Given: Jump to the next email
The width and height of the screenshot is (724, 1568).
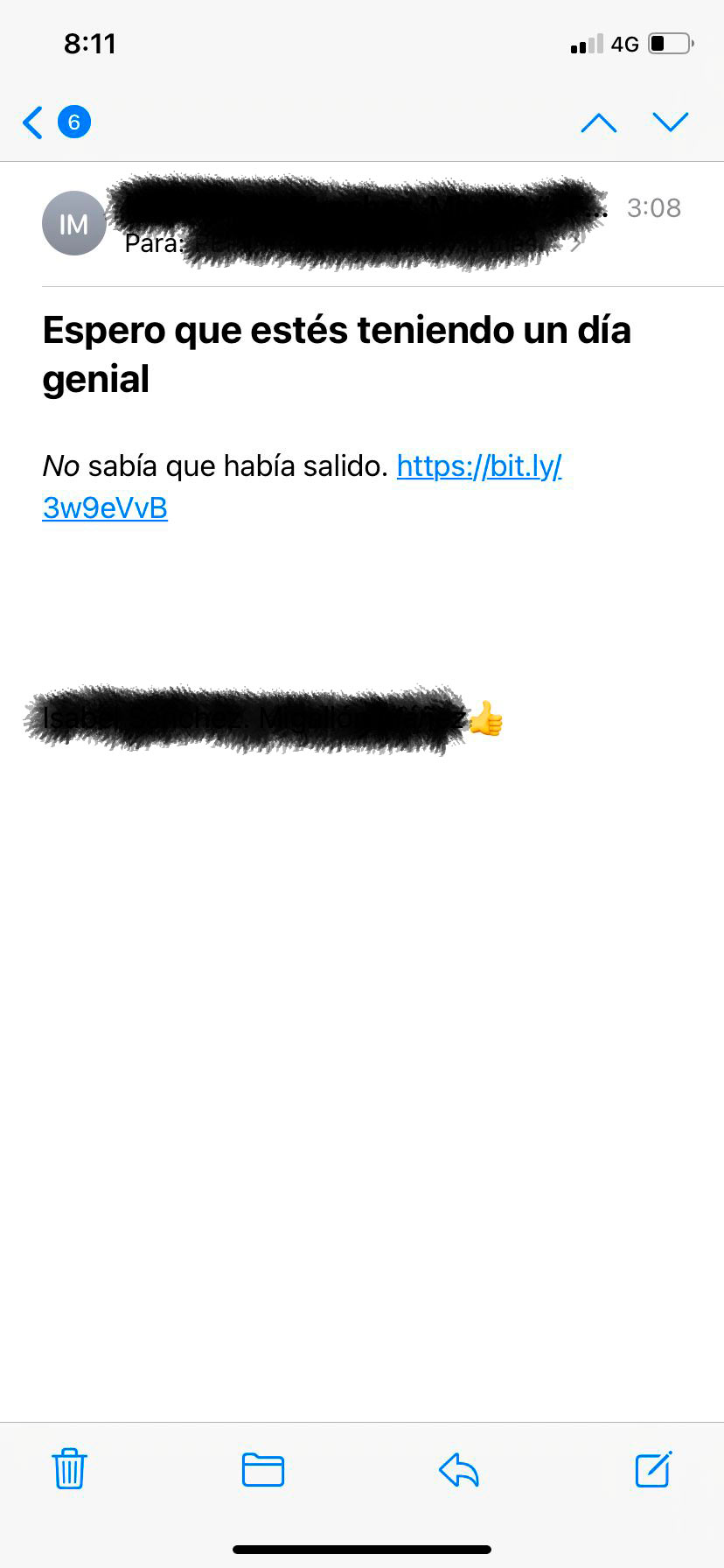Looking at the screenshot, I should click(671, 122).
